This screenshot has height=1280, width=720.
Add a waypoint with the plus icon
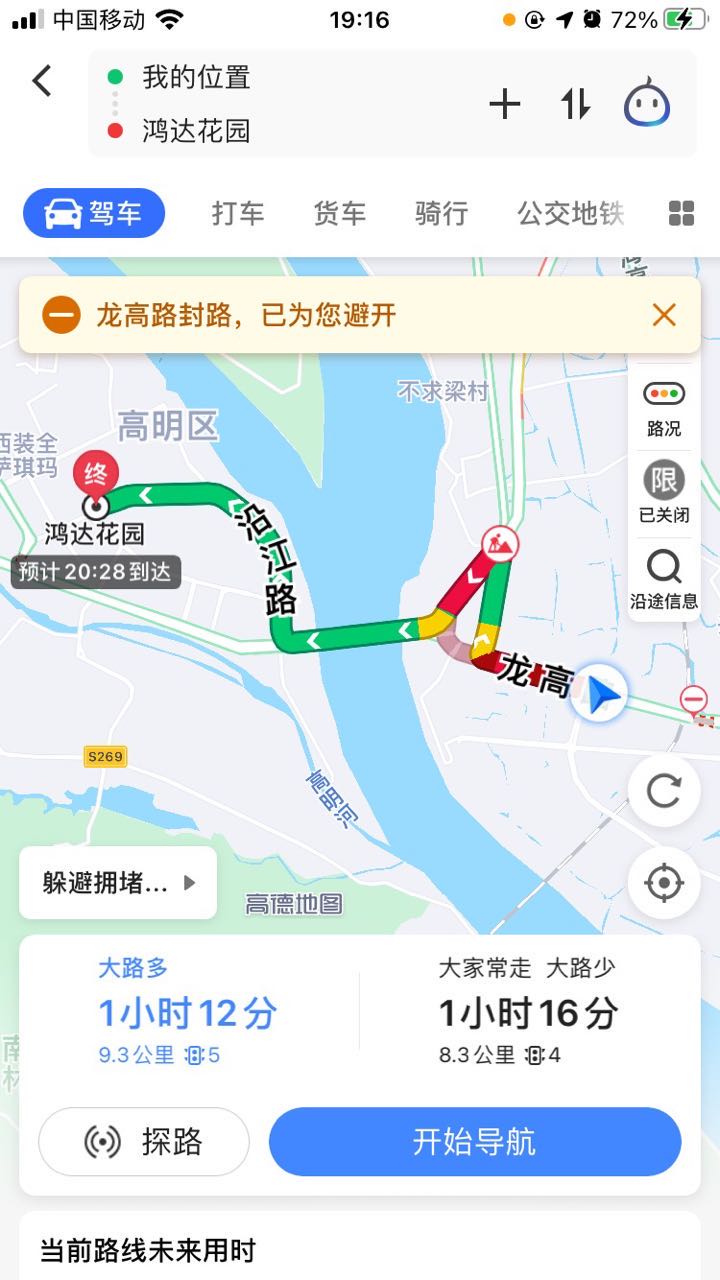[x=505, y=104]
